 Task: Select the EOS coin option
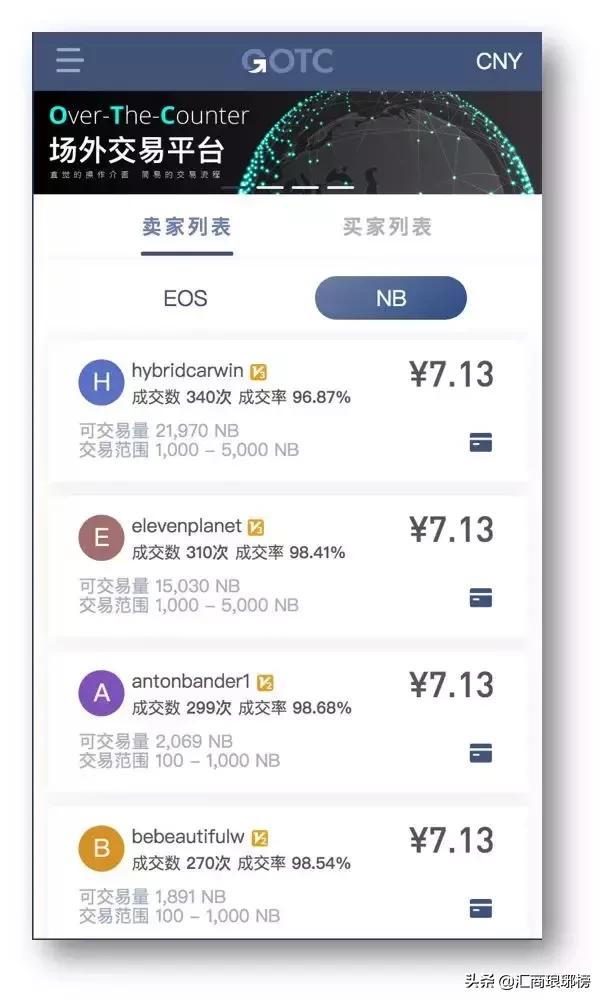tap(185, 298)
